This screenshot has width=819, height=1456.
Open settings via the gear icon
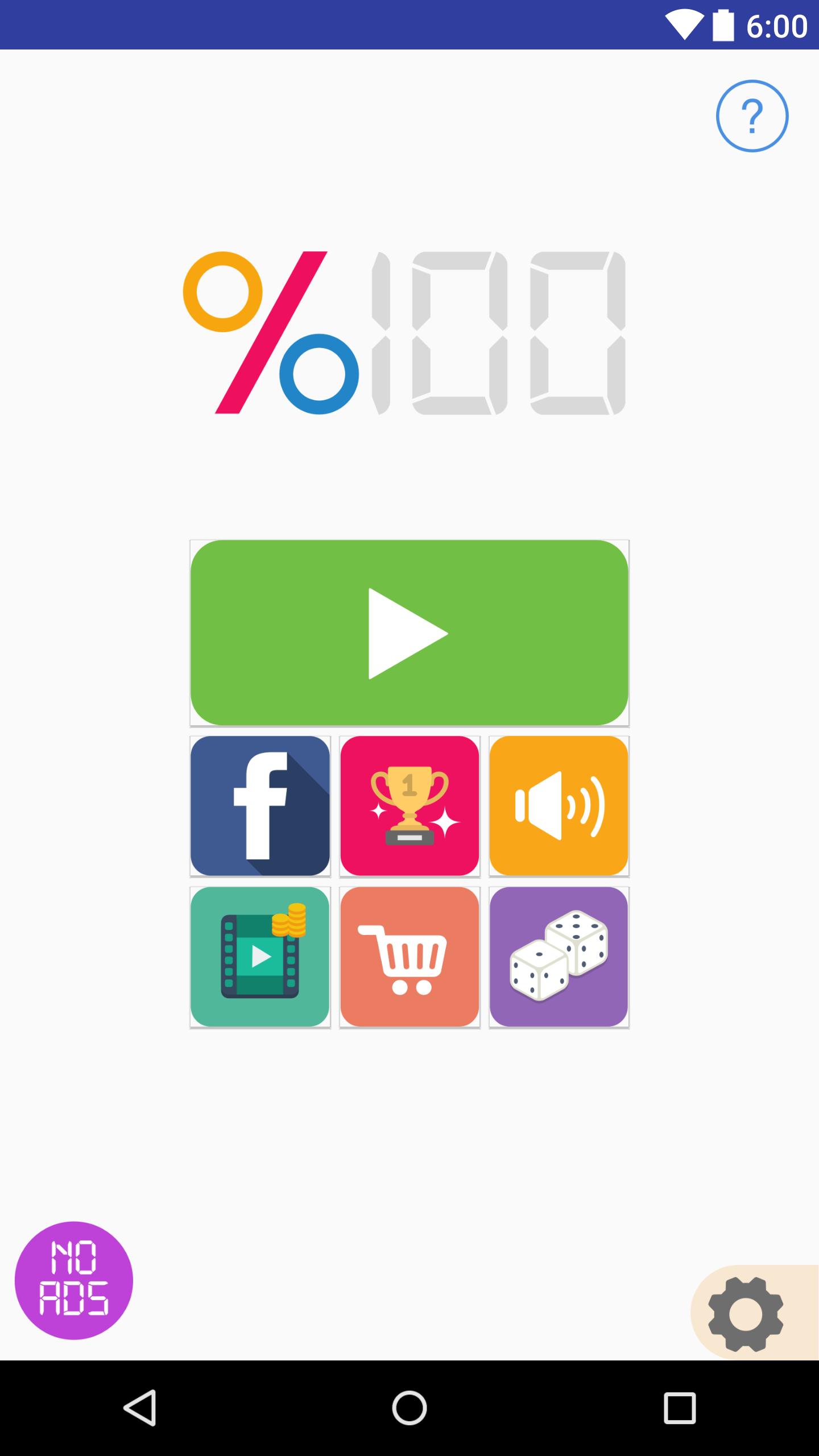[746, 1313]
